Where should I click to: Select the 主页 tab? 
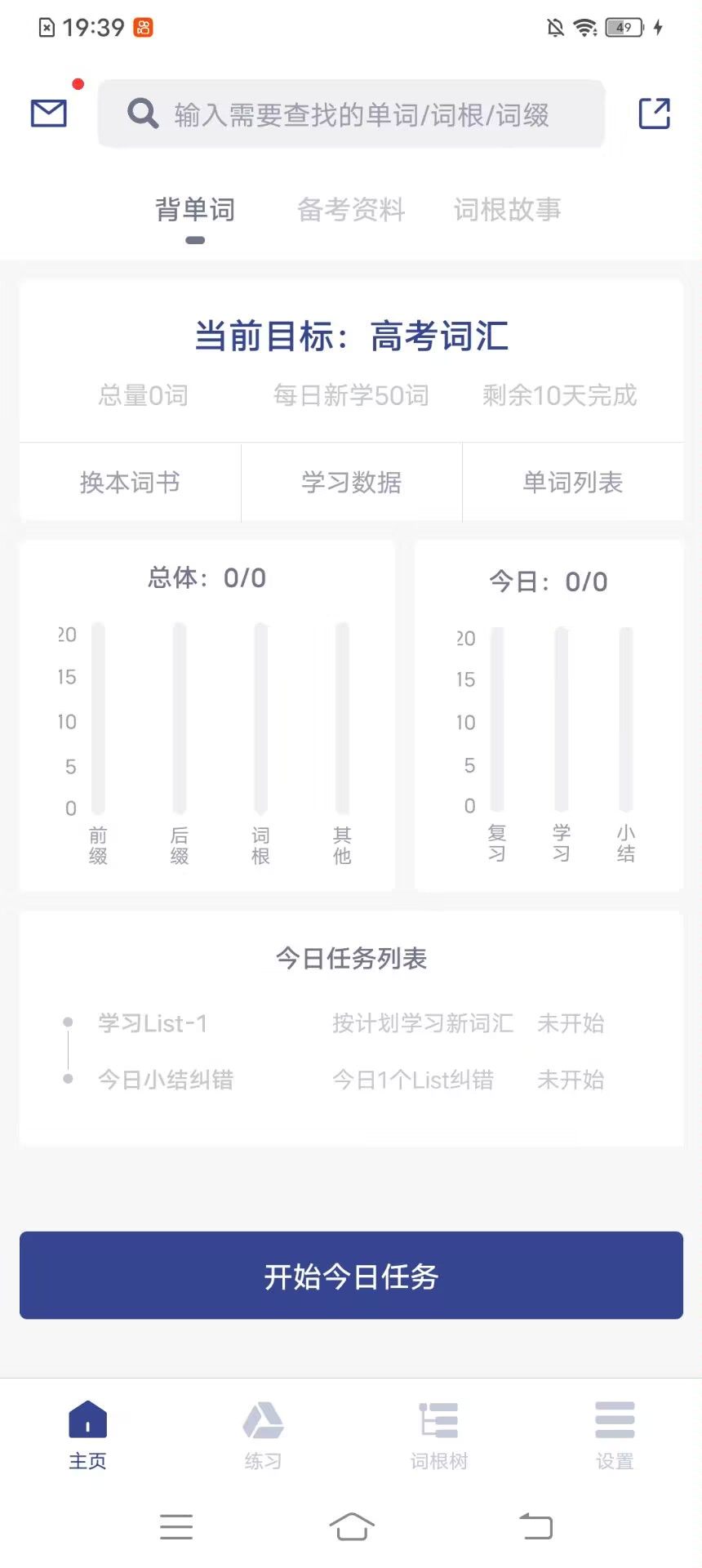[x=87, y=1436]
